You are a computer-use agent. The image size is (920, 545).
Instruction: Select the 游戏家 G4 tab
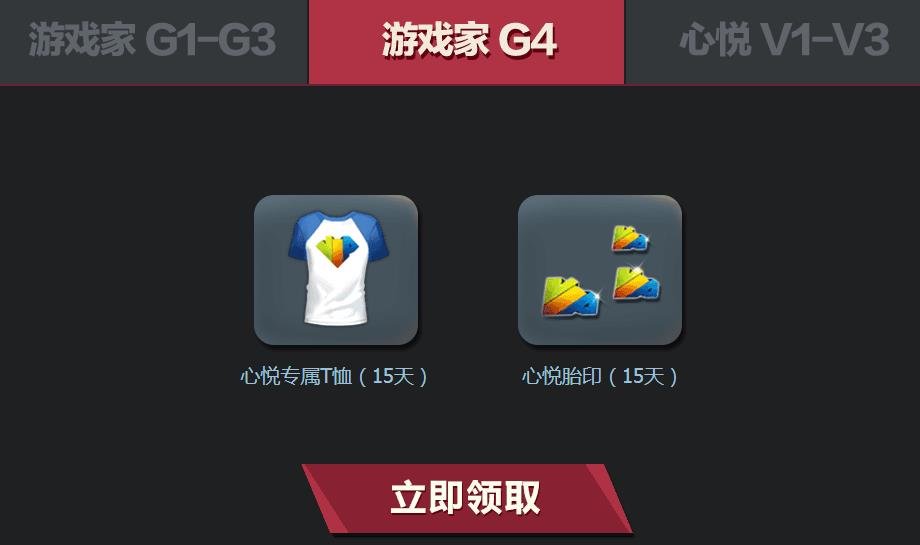[x=467, y=42]
